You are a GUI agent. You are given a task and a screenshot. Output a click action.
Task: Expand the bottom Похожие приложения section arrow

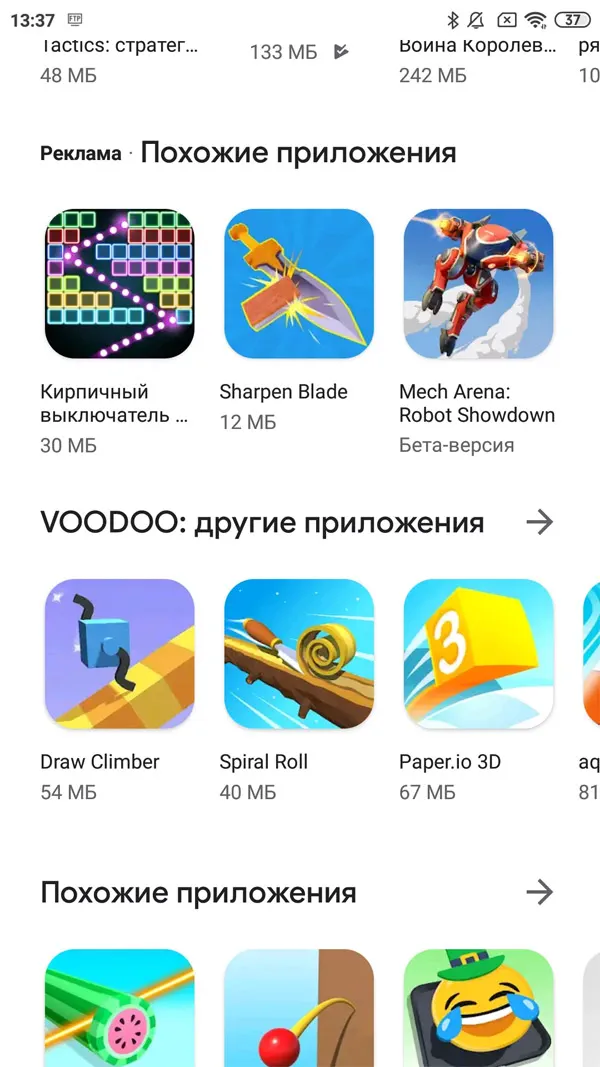pyautogui.click(x=539, y=892)
